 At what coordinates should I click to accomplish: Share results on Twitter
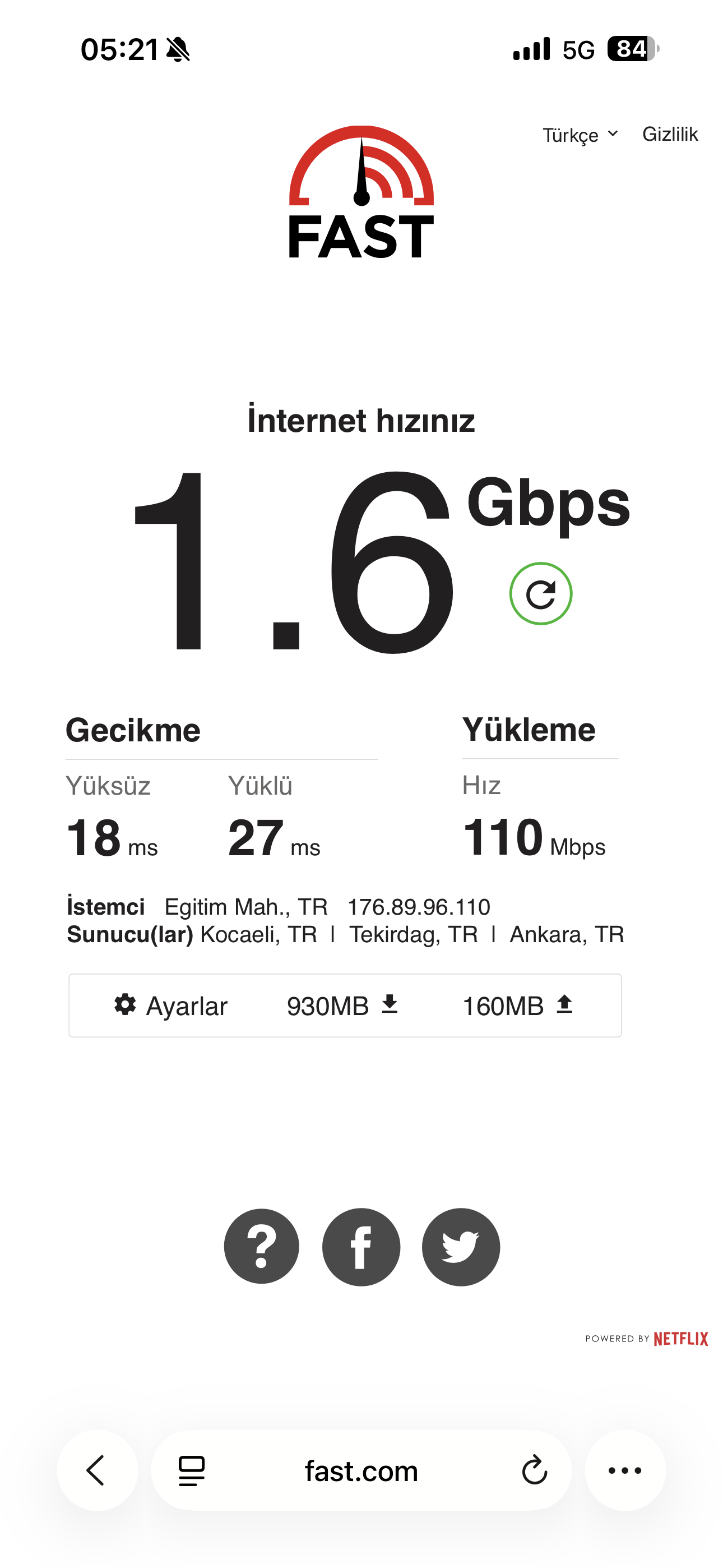click(461, 1247)
